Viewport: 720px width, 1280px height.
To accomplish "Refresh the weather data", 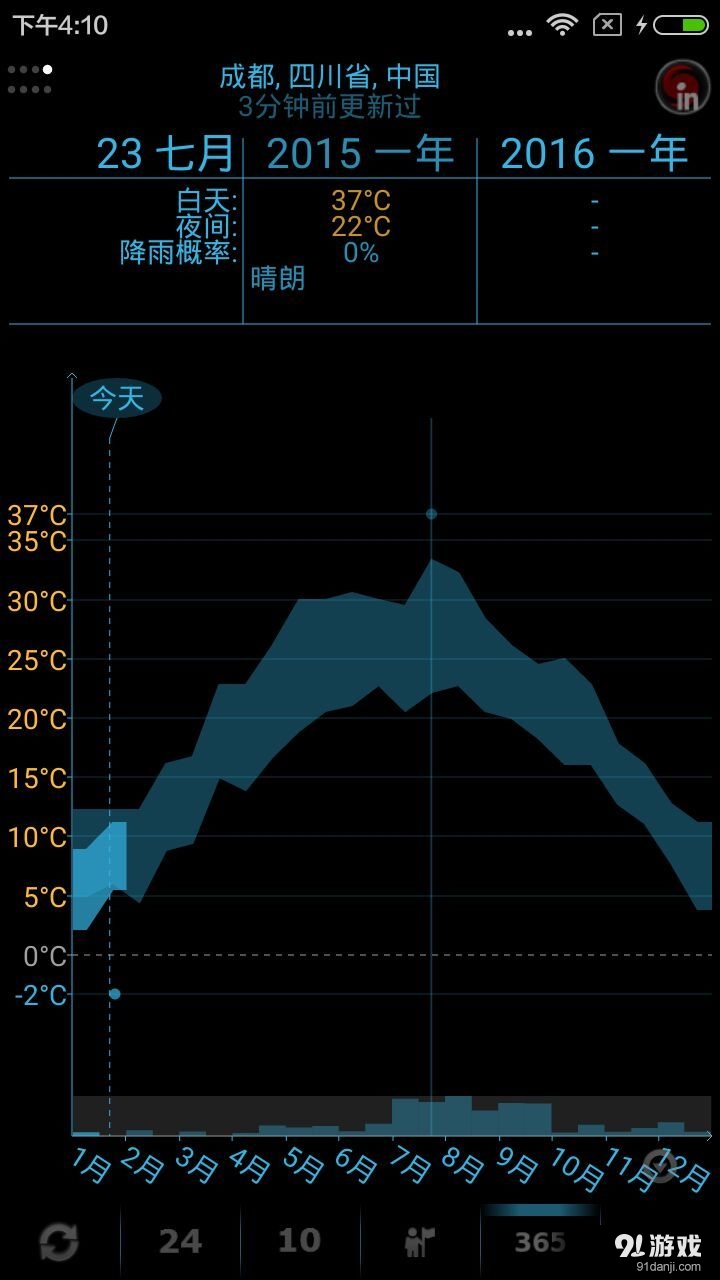I will click(59, 1243).
